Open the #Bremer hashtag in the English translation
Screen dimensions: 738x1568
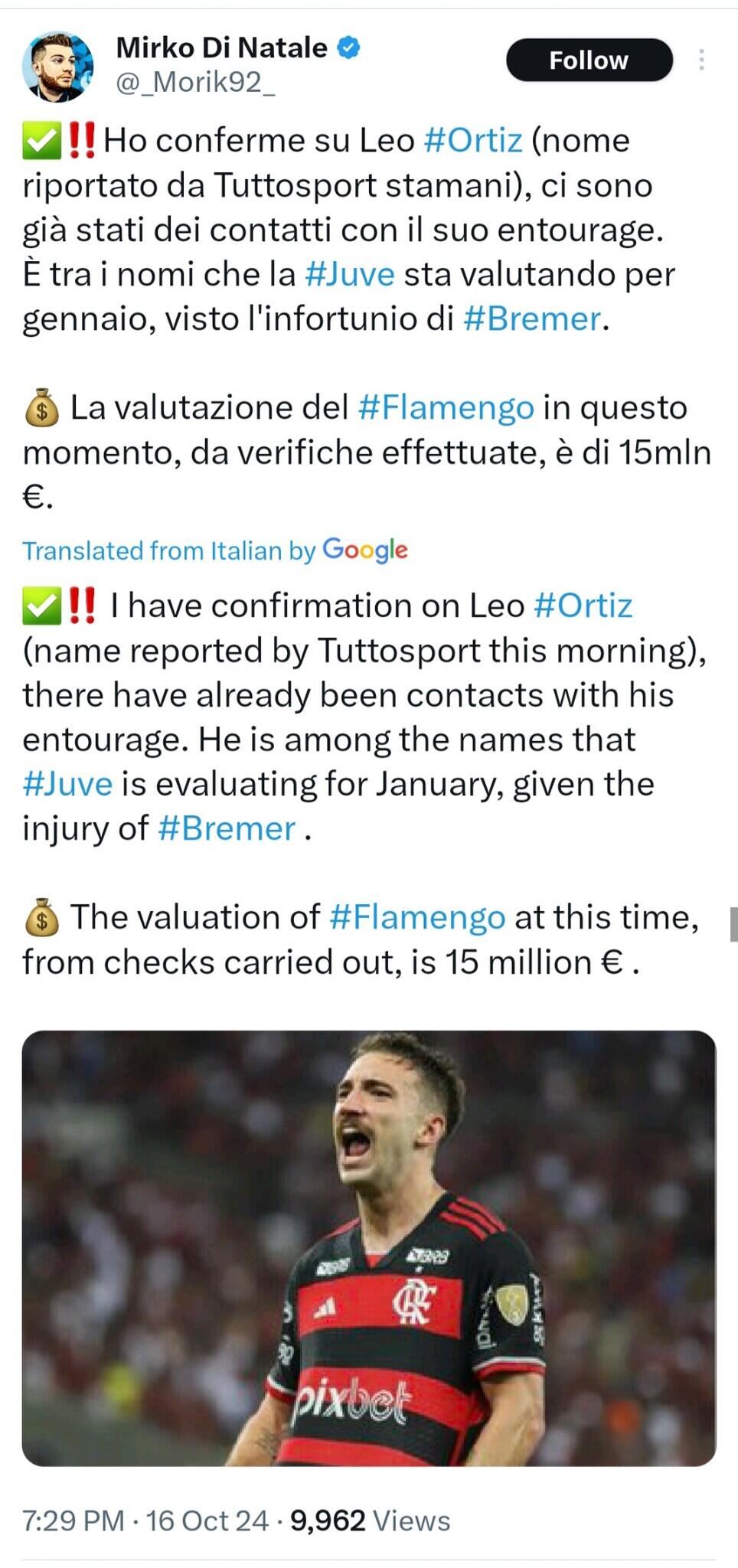point(227,828)
